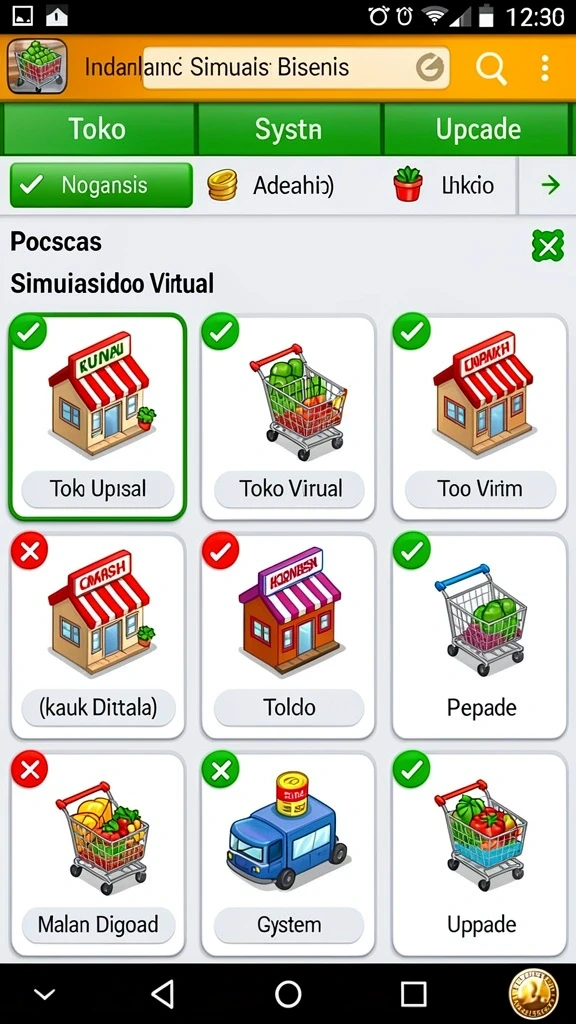Open the Gystem truck card
Viewport: 576px width, 1024px height.
click(x=288, y=855)
